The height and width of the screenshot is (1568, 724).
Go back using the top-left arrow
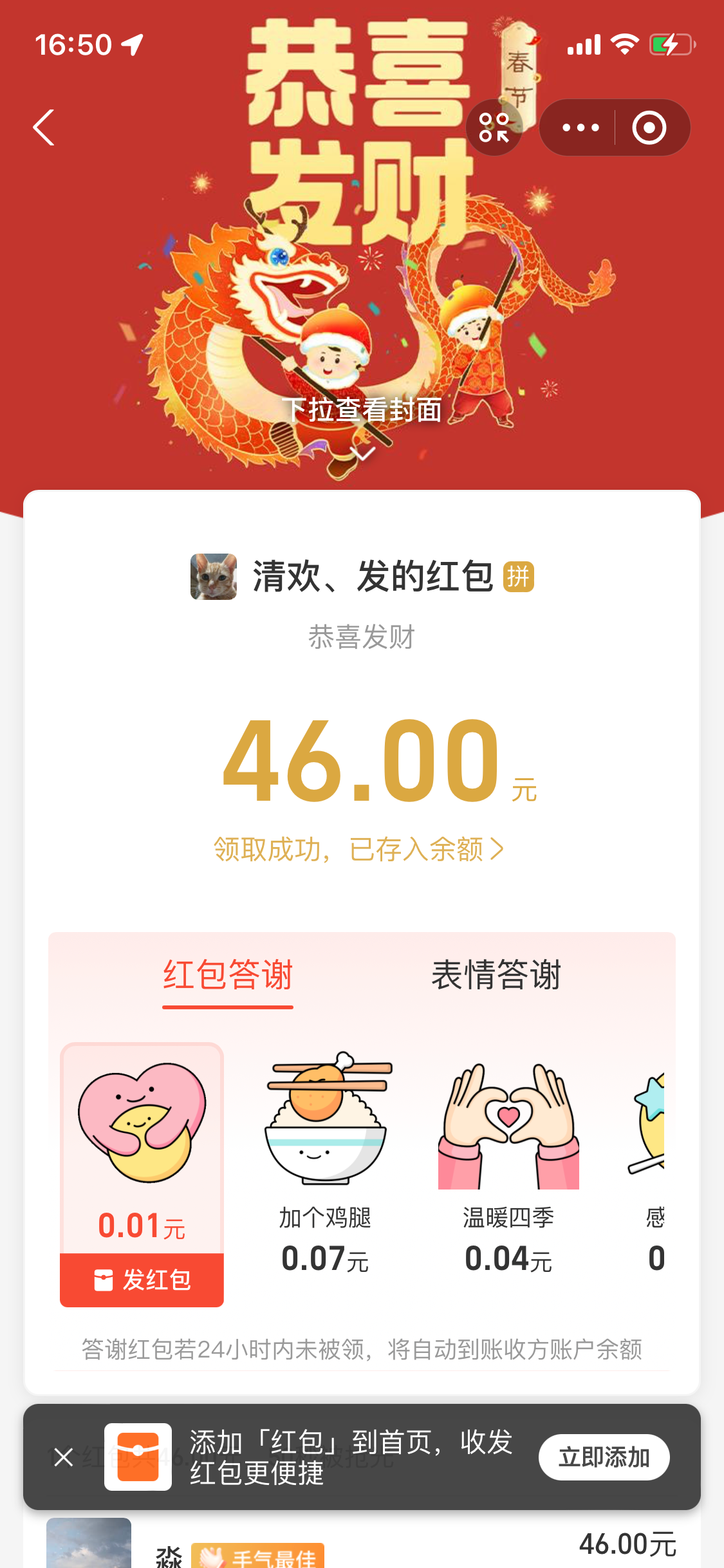tap(44, 127)
